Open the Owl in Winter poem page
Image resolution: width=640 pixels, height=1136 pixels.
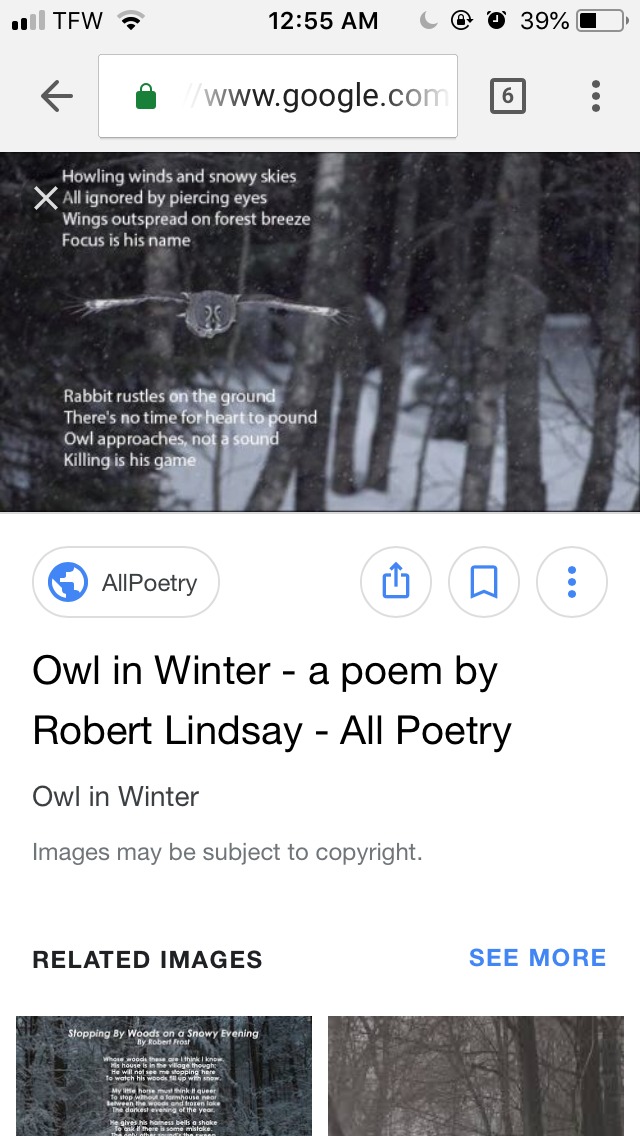coord(271,700)
